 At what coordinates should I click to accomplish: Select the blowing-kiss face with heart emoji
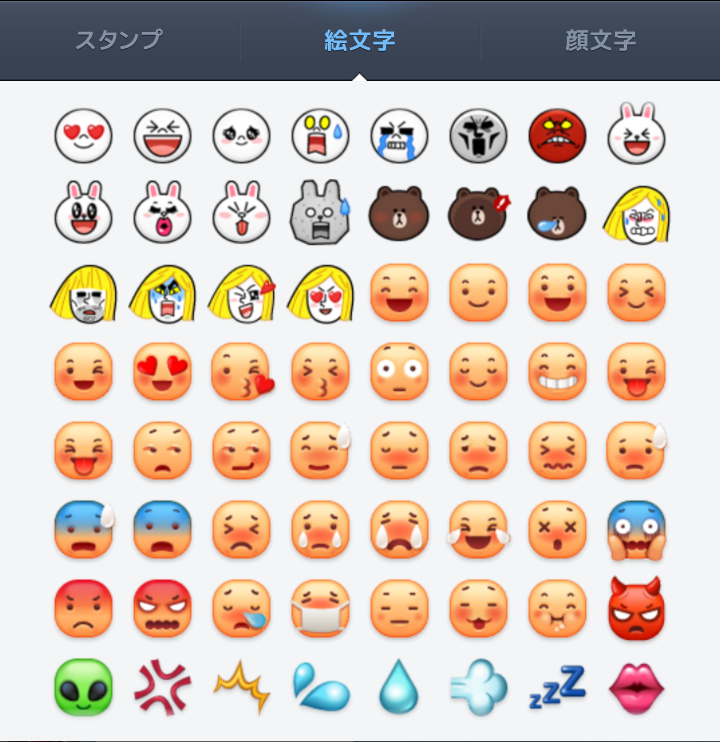tap(241, 372)
